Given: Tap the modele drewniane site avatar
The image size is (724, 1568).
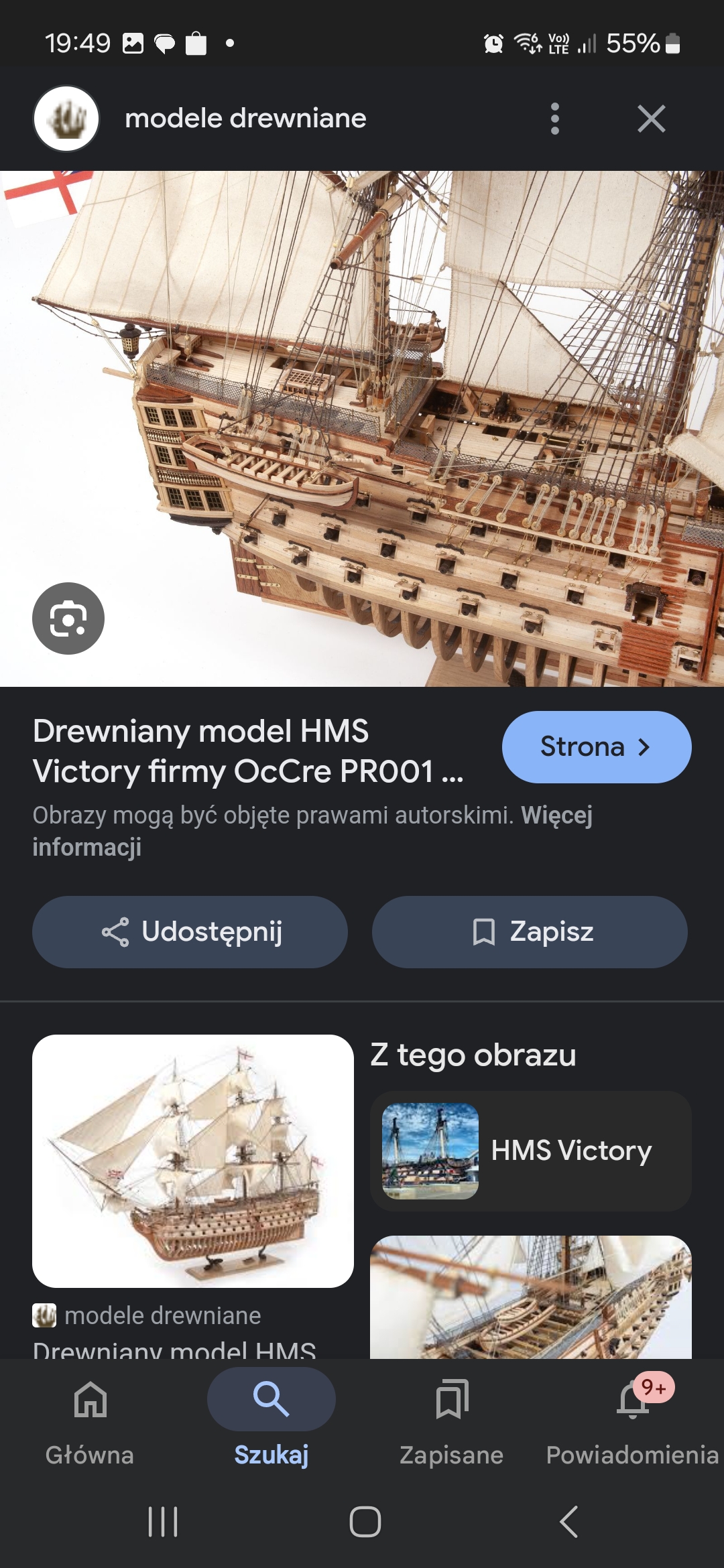Looking at the screenshot, I should point(66,119).
